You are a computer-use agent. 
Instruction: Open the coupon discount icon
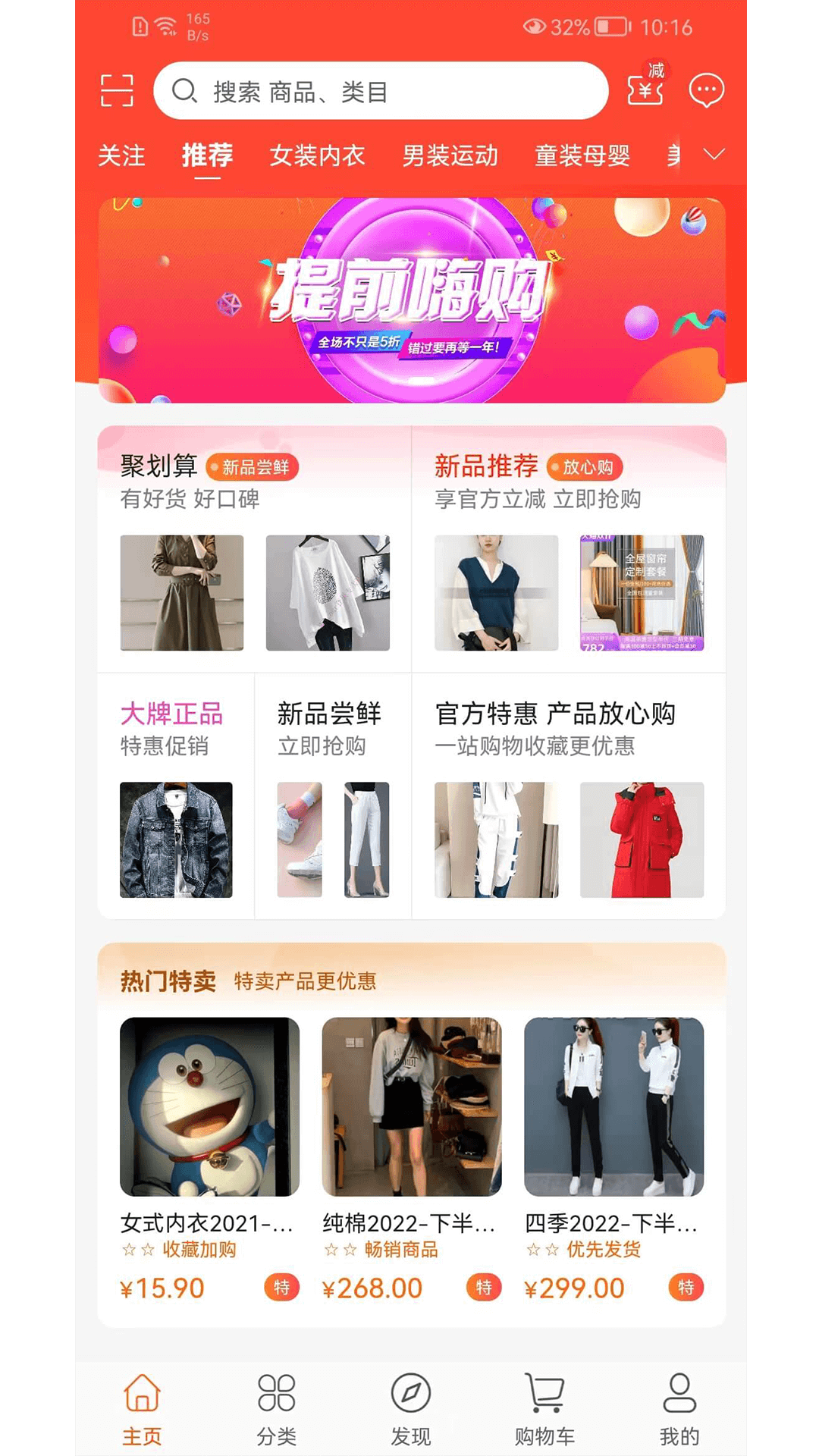tap(645, 89)
